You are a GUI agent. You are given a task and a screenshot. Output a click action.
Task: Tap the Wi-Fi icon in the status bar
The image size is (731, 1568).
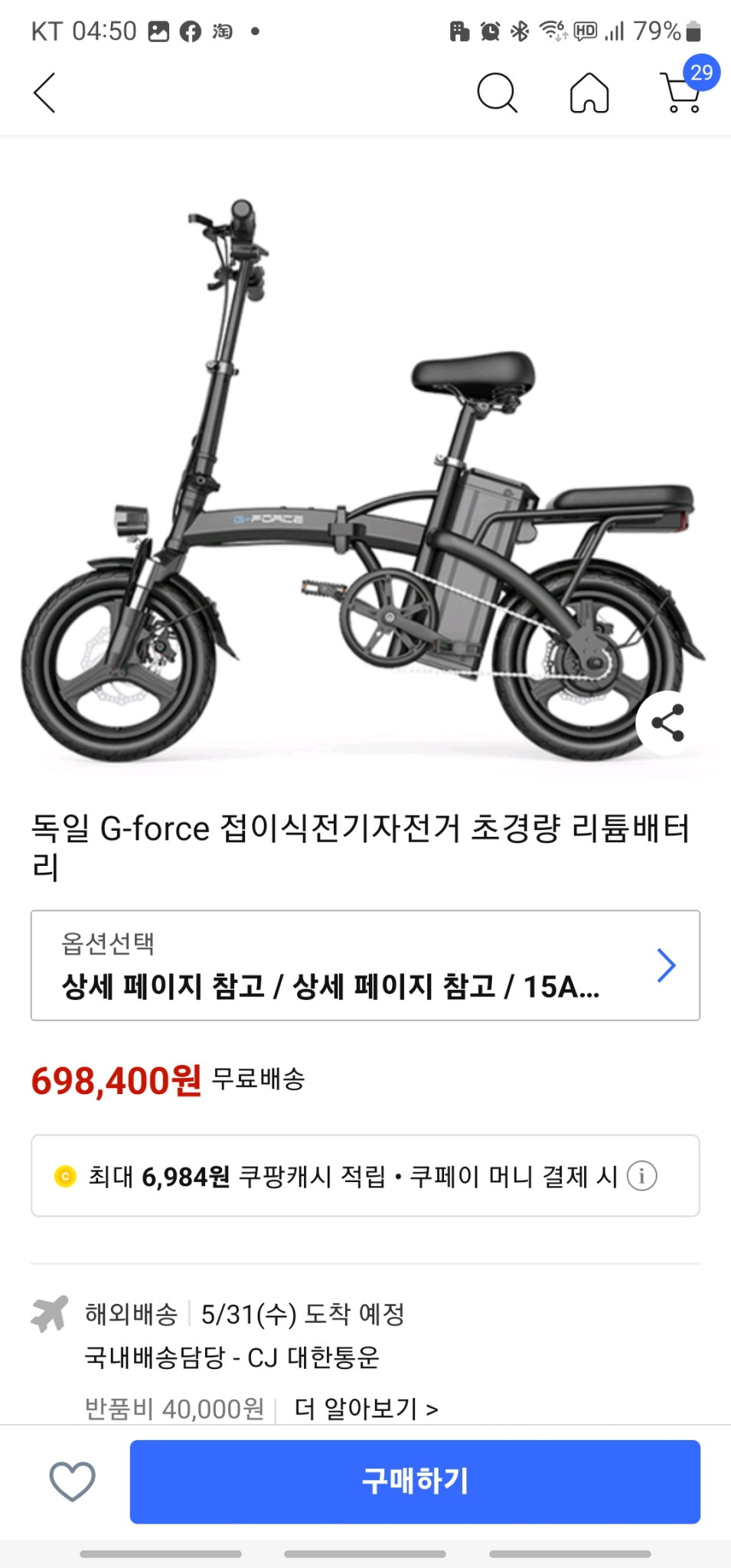click(x=552, y=31)
